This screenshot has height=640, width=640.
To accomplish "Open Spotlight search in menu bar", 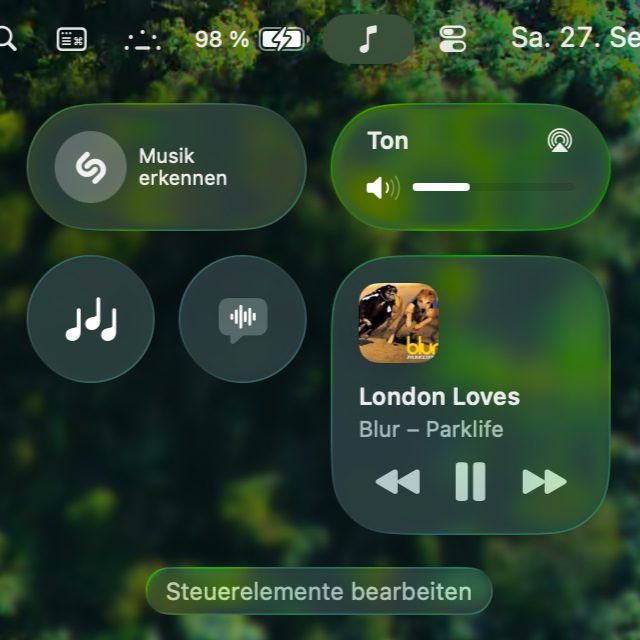I will 6,39.
